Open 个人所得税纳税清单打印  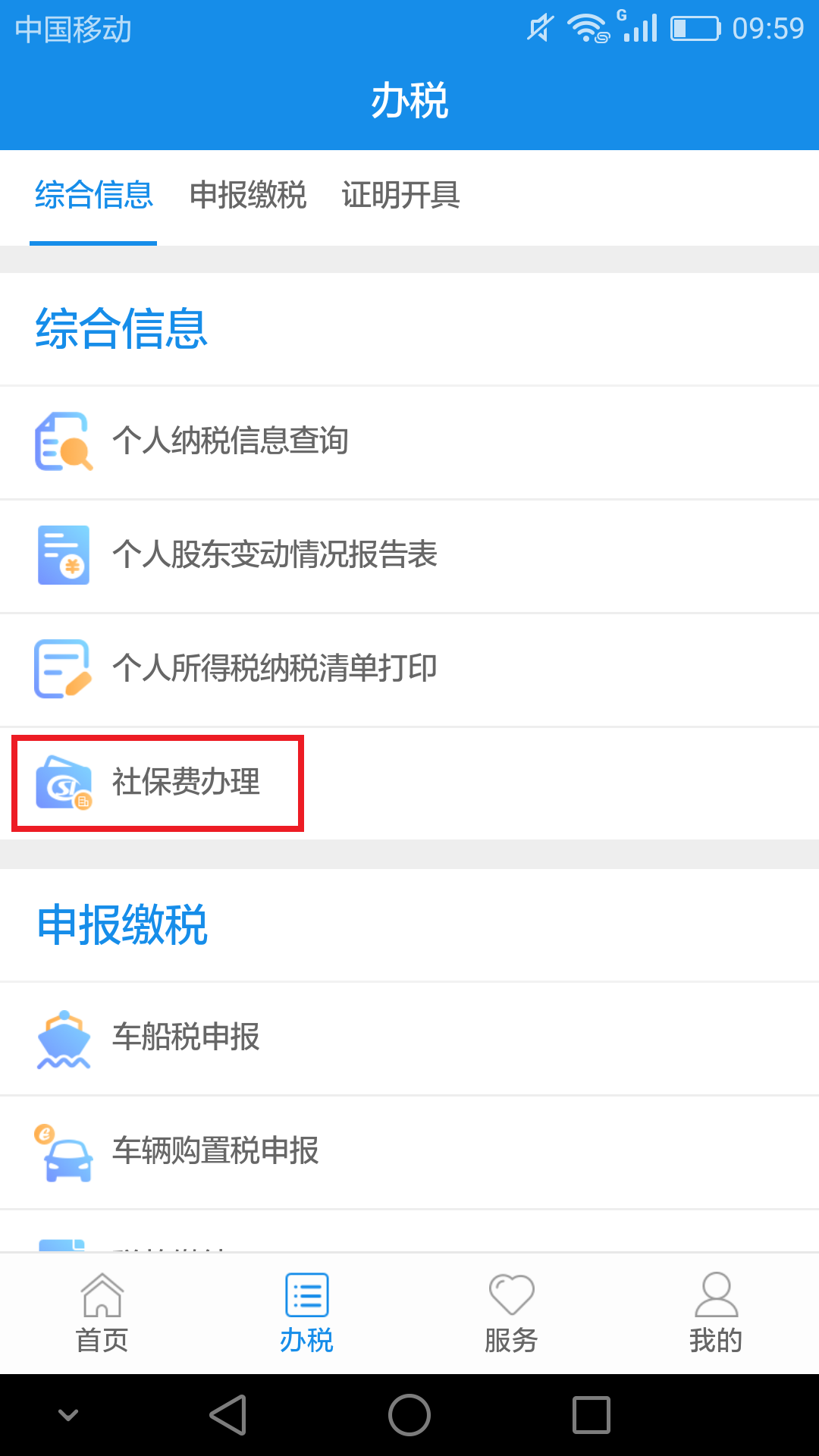coord(409,670)
